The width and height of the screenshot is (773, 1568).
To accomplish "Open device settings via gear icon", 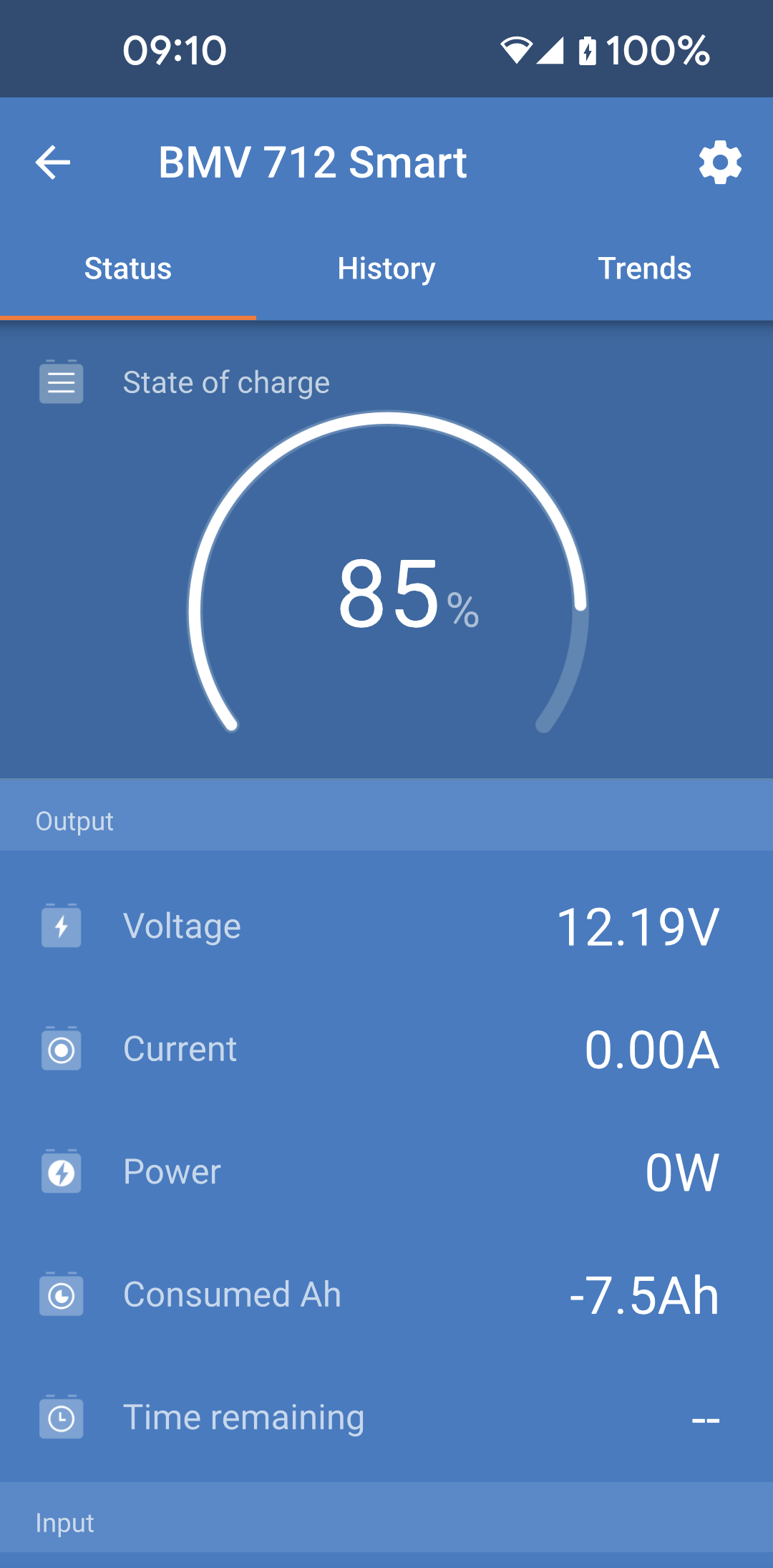I will (x=721, y=162).
